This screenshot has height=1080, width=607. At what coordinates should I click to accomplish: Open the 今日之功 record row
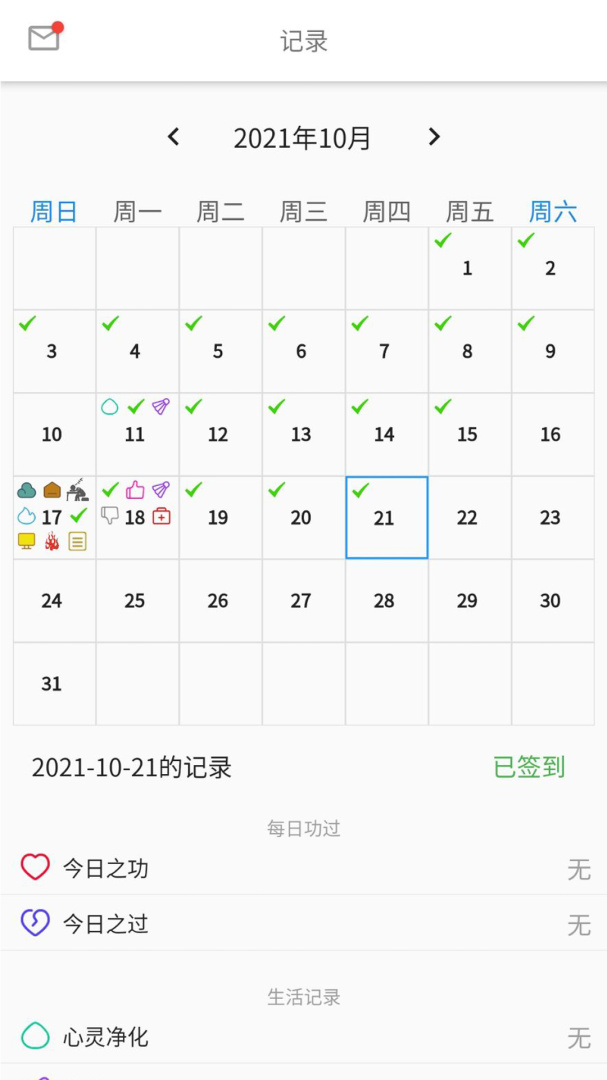point(303,868)
